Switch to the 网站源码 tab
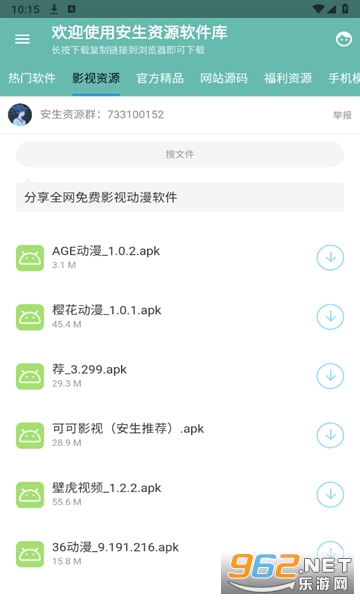Viewport: 360px width, 600px height. (x=224, y=78)
